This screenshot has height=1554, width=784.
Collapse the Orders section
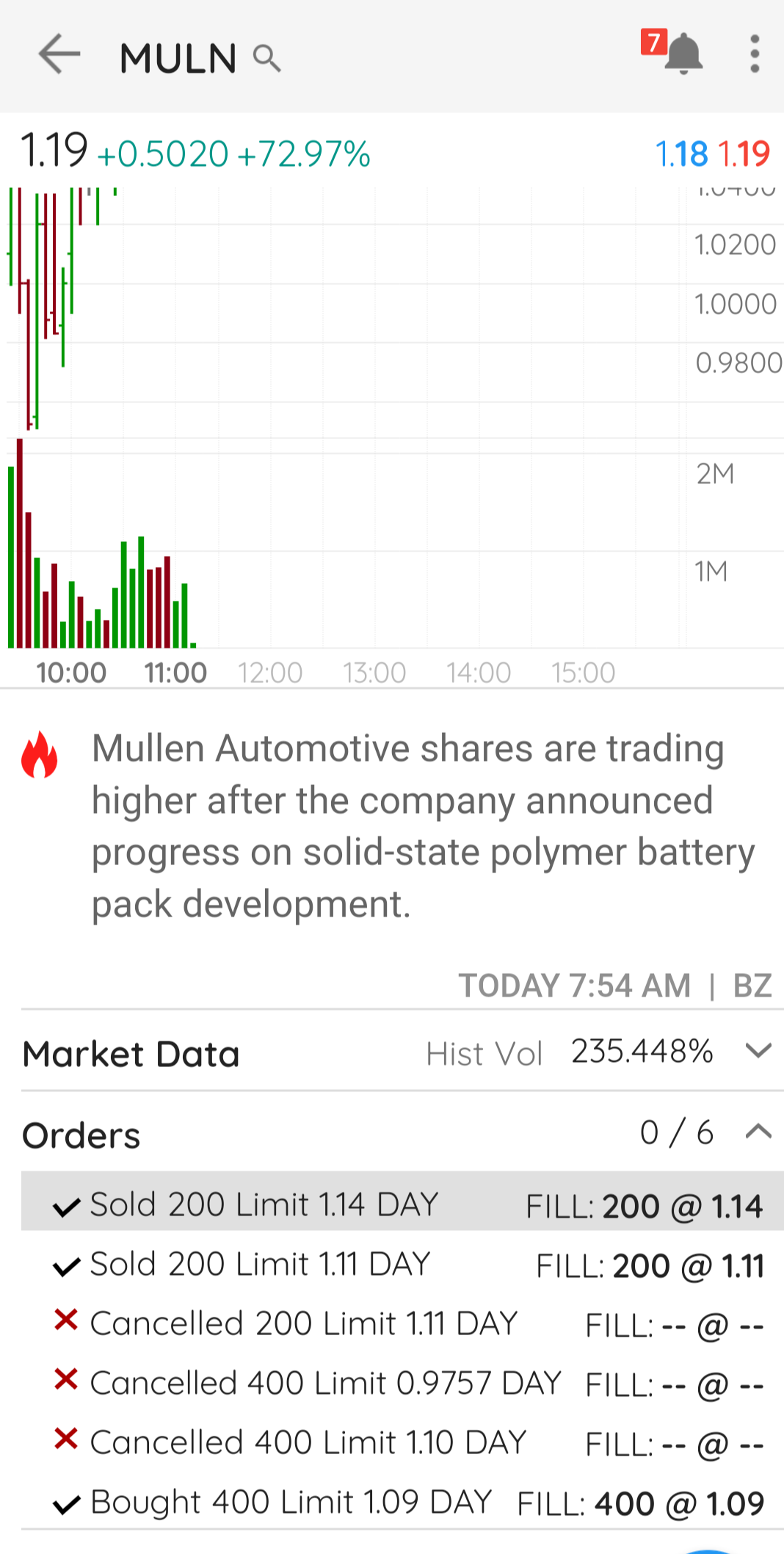coord(758,1132)
